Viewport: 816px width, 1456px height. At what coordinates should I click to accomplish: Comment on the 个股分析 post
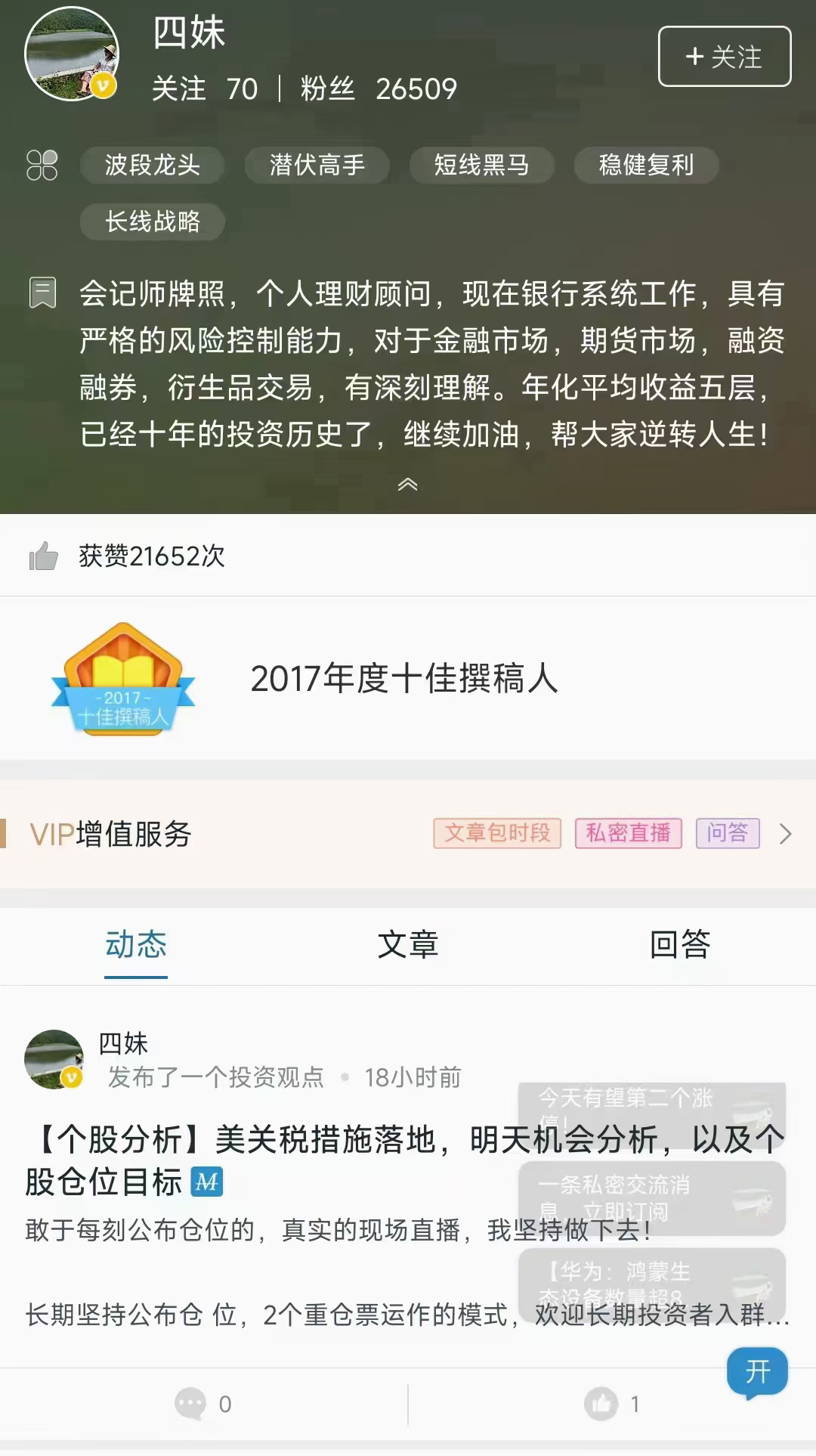click(202, 1404)
